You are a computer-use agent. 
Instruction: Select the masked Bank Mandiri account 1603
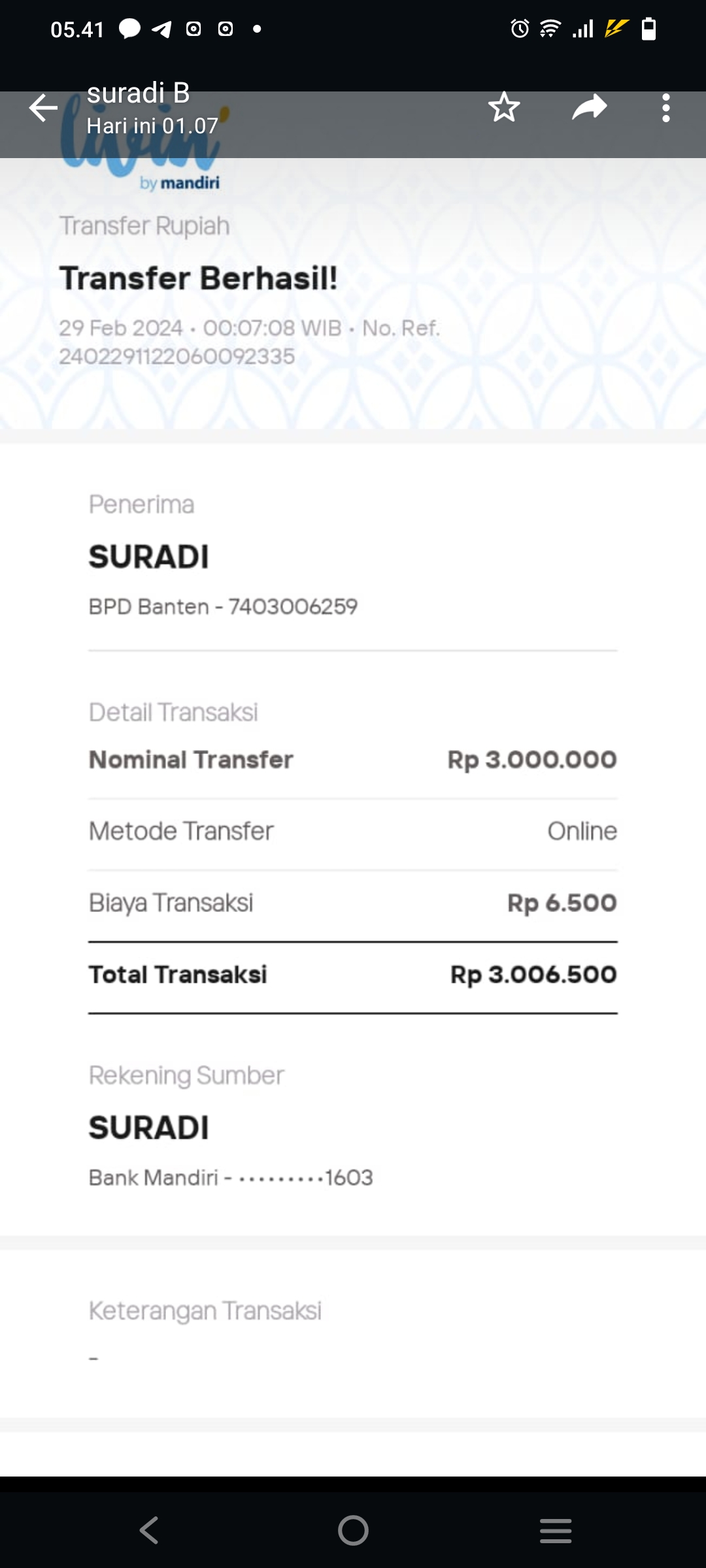[x=230, y=1177]
